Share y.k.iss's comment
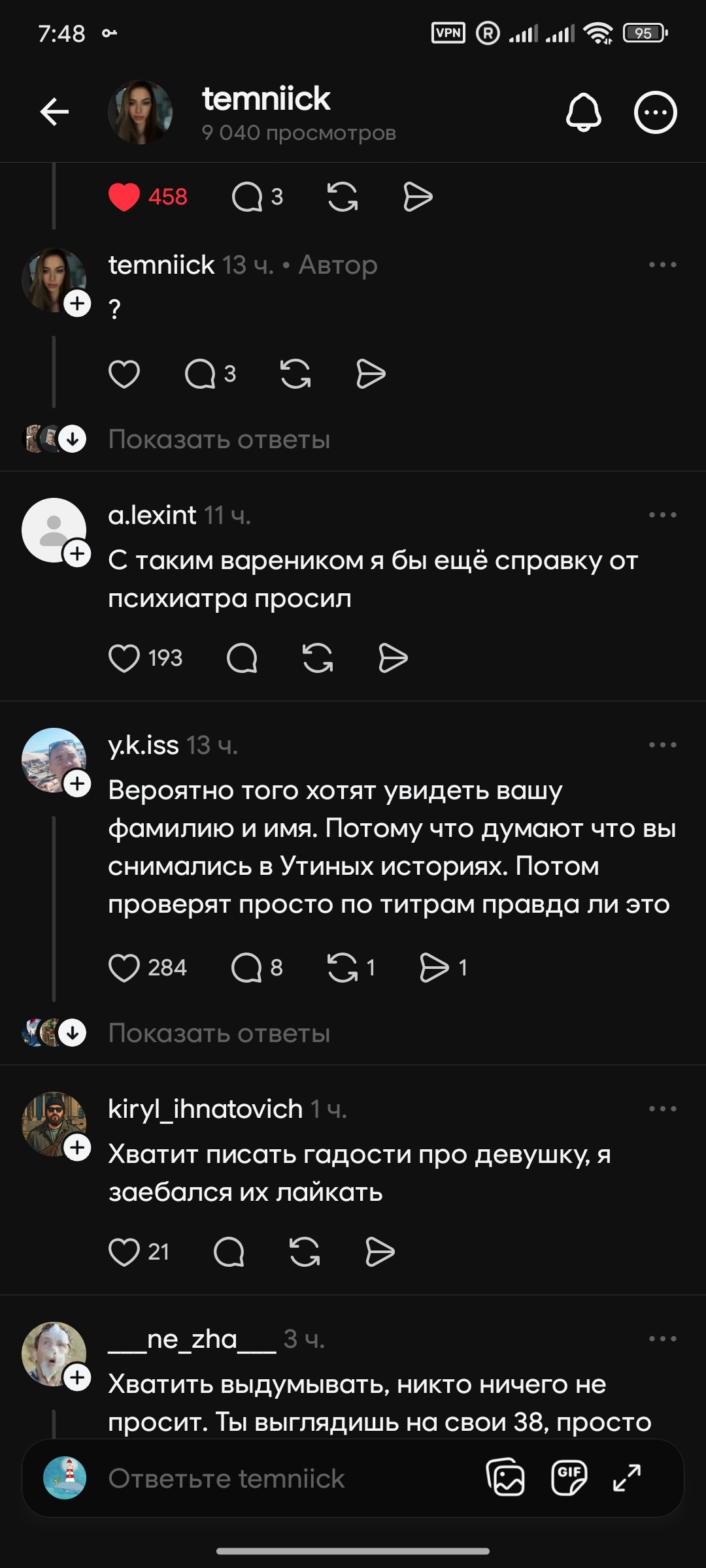 (434, 968)
